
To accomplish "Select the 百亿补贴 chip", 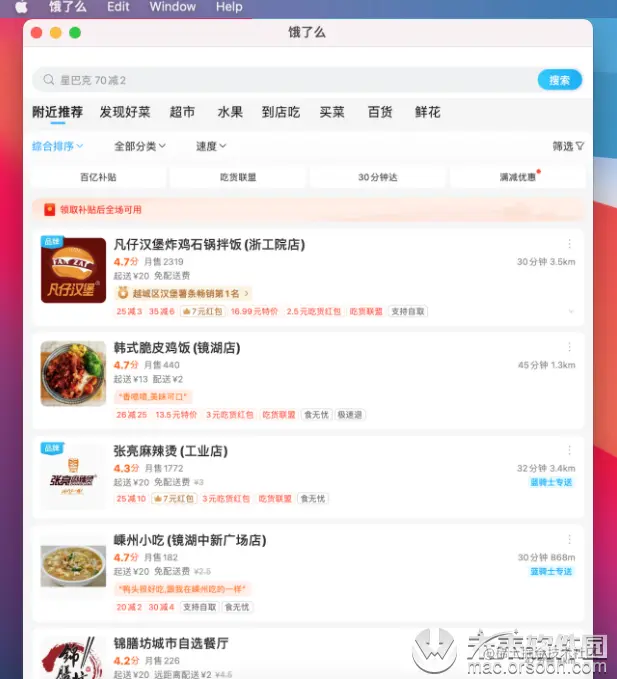I will tap(98, 177).
